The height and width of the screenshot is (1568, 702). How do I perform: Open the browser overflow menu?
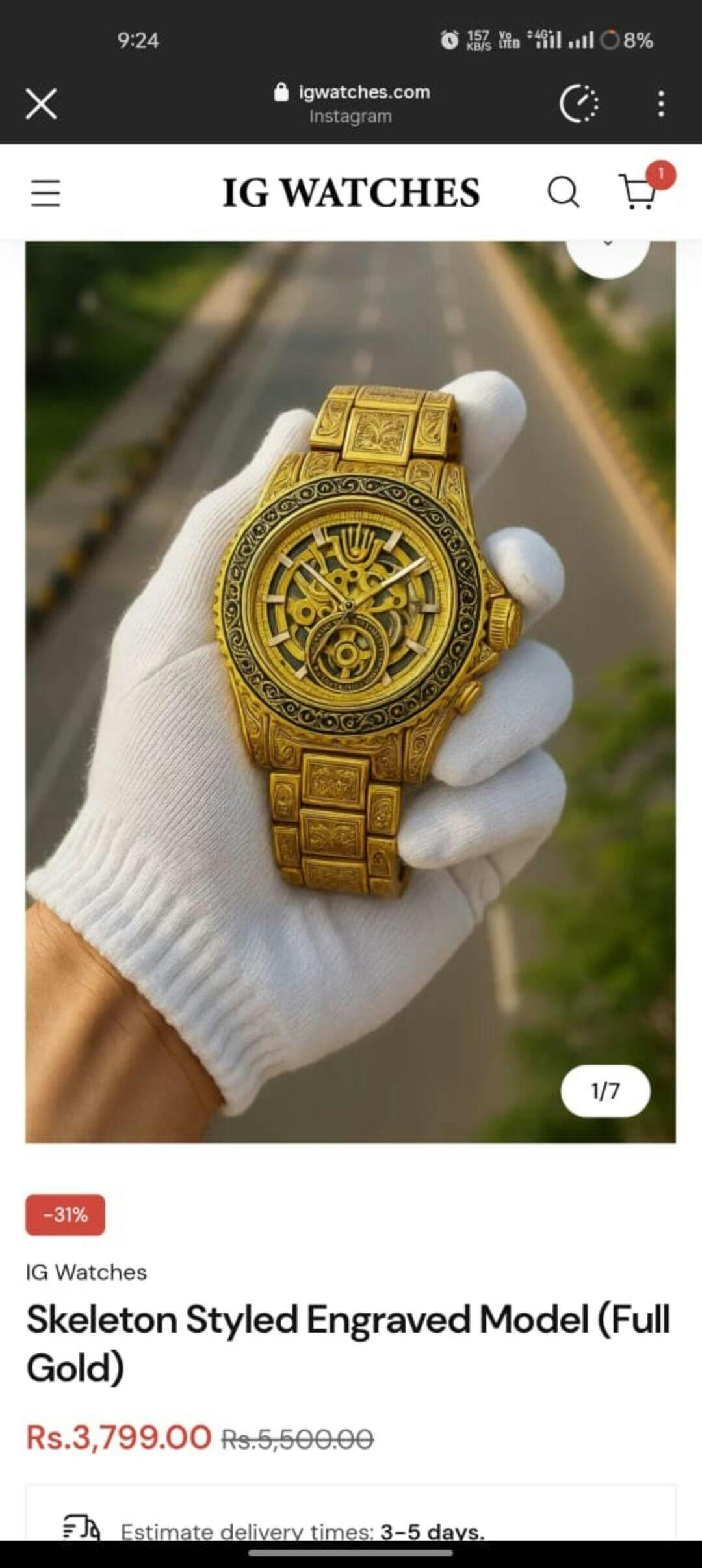click(x=660, y=104)
